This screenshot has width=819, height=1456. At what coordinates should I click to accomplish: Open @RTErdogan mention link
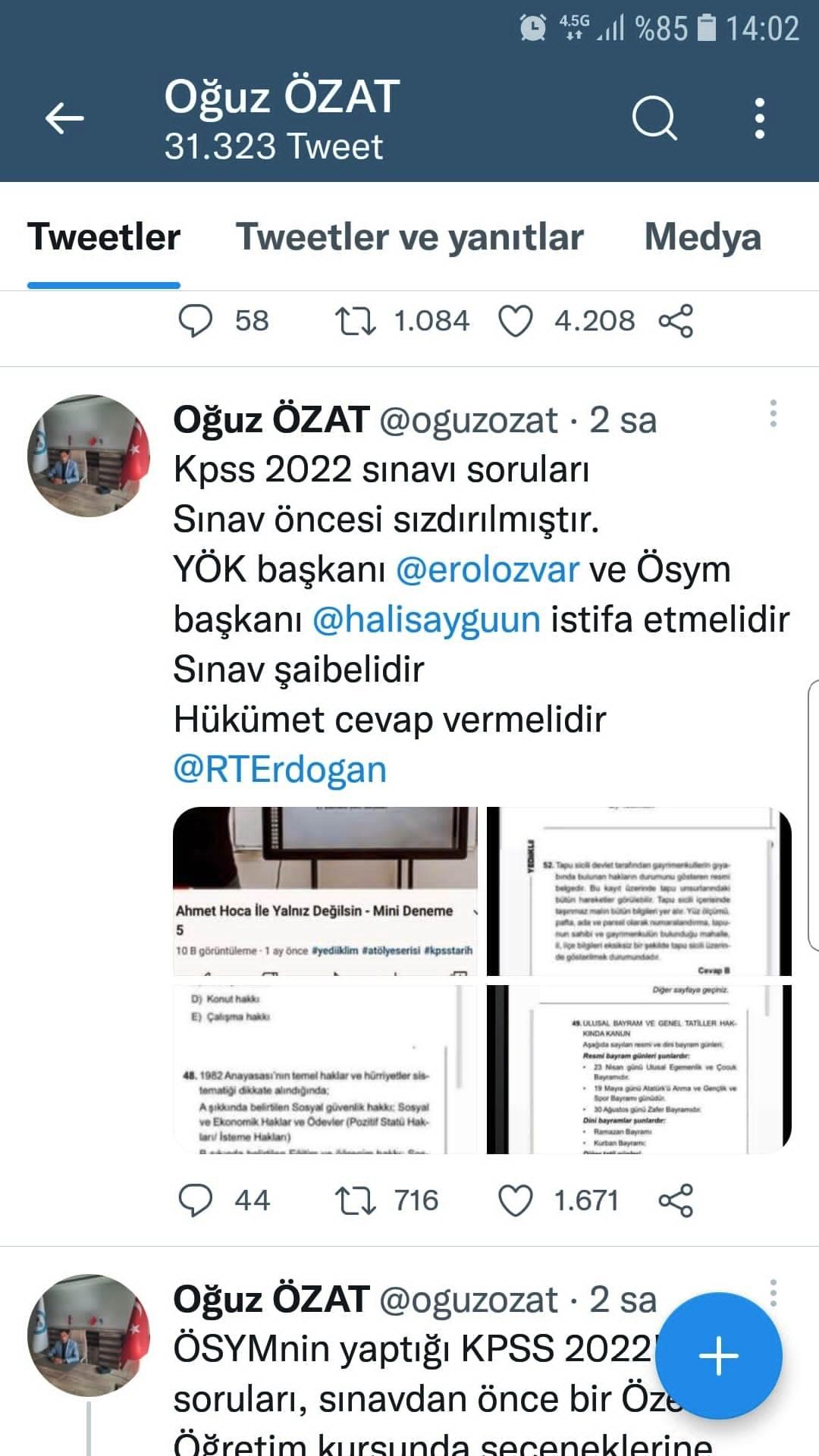[x=280, y=770]
